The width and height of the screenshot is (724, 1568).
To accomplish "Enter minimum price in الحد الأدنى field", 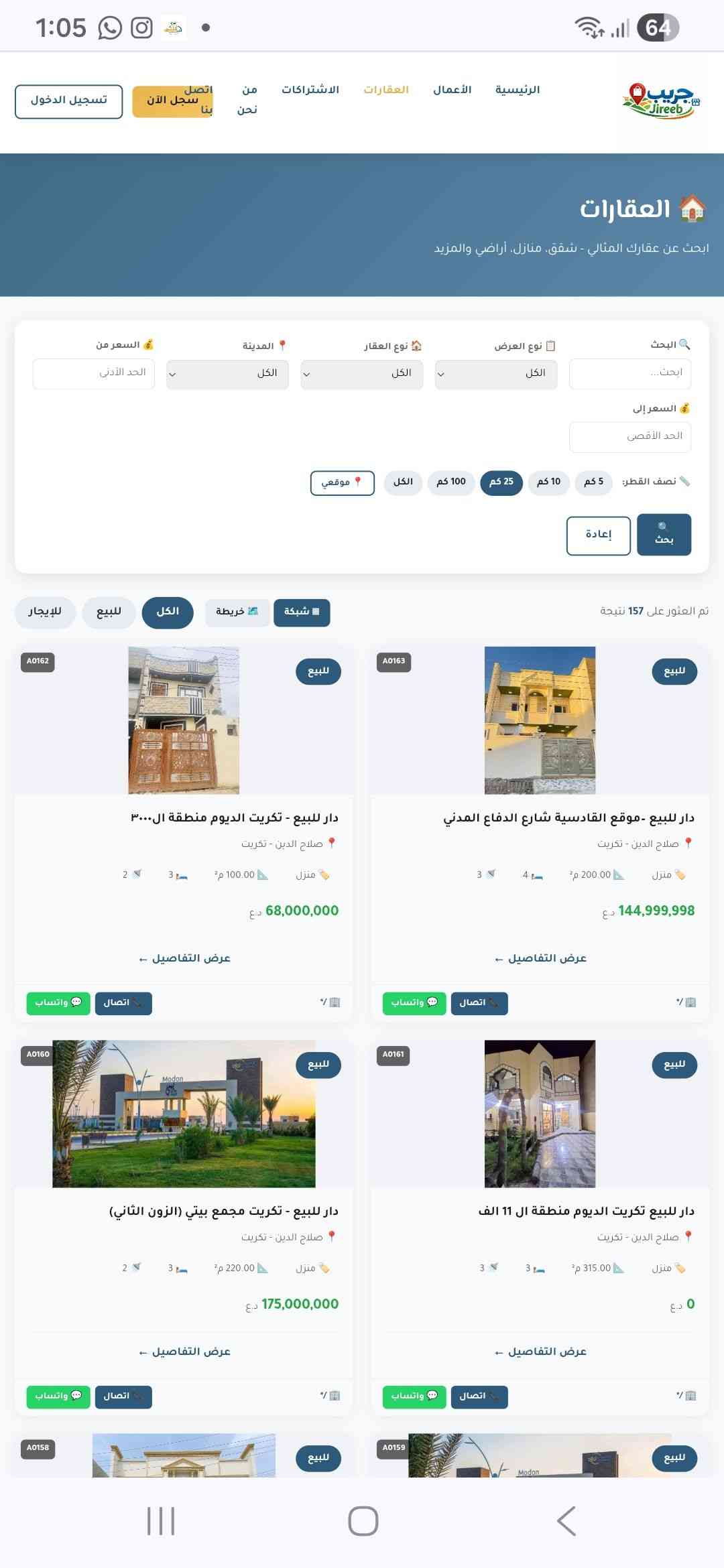I will (93, 373).
